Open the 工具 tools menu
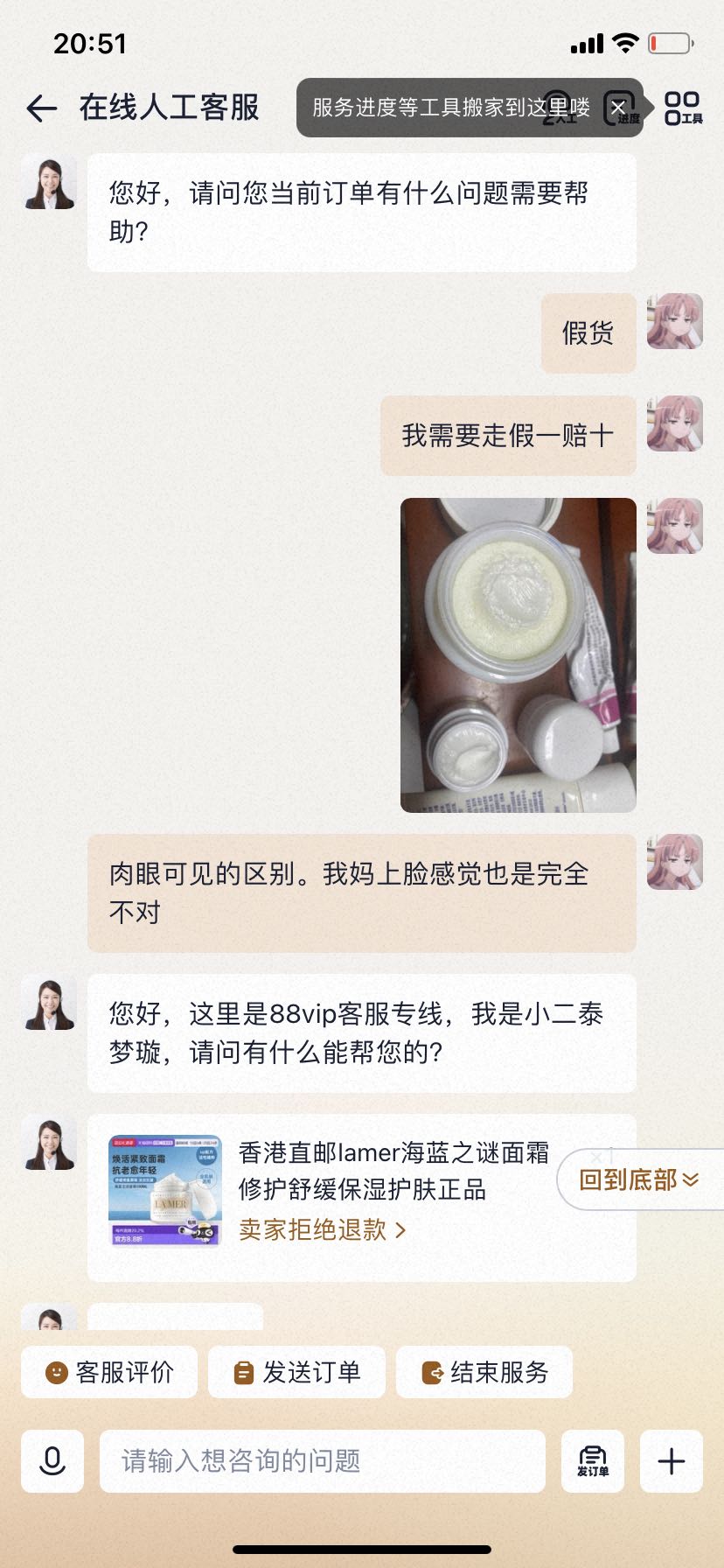The height and width of the screenshot is (1568, 724). (683, 108)
